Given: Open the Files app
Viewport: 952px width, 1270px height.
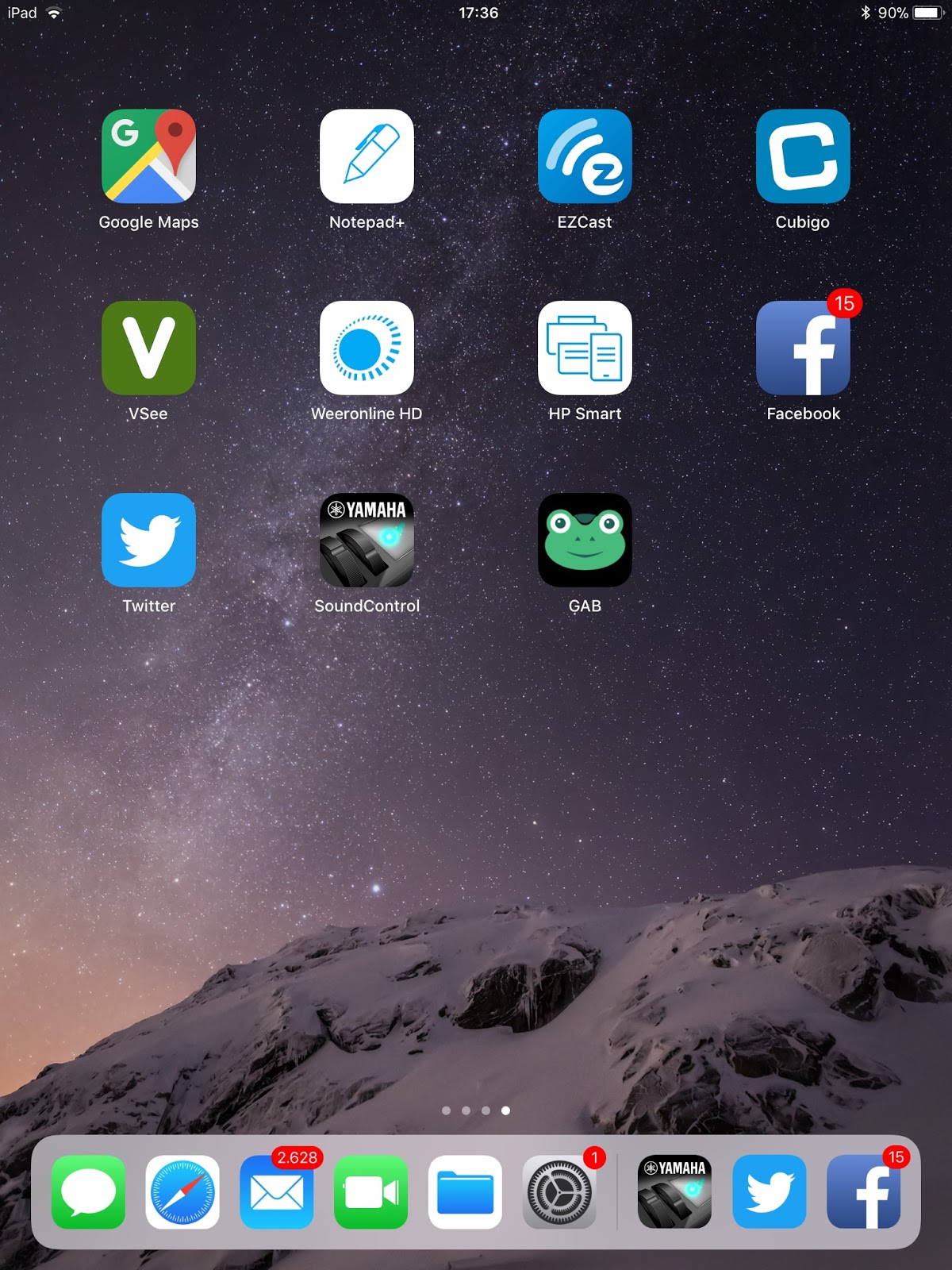Looking at the screenshot, I should pyautogui.click(x=465, y=1191).
